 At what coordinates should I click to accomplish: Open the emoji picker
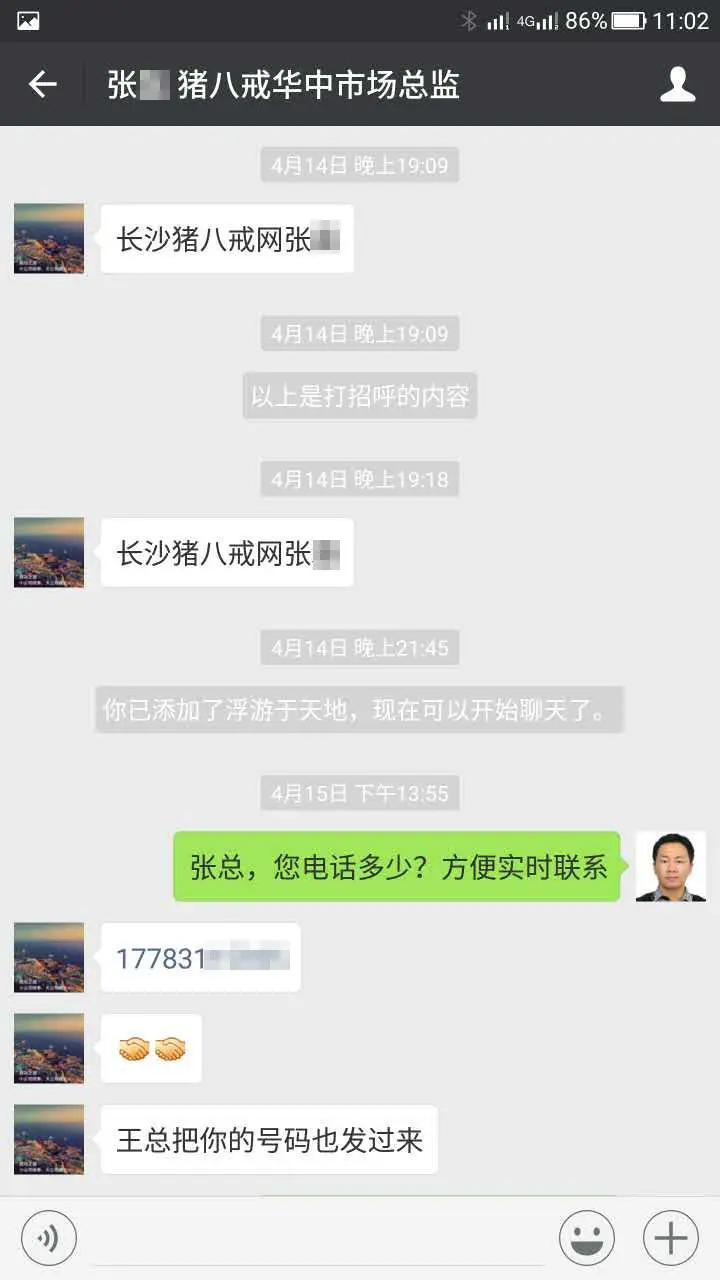(x=587, y=1238)
